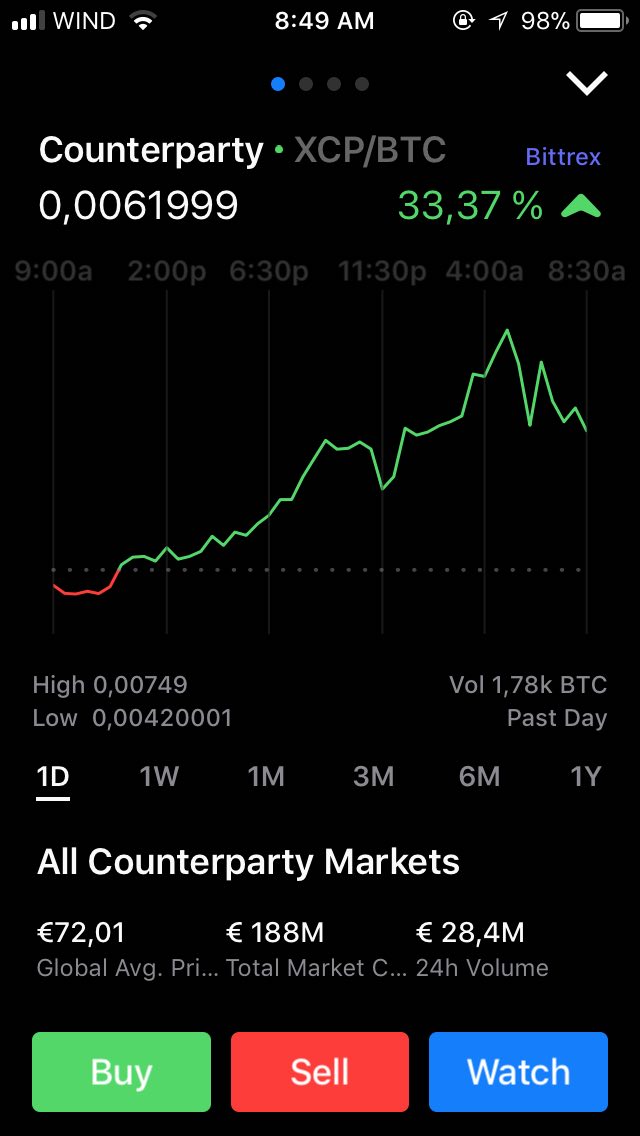Switch chart to 1W range
The height and width of the screenshot is (1136, 640).
[x=159, y=777]
